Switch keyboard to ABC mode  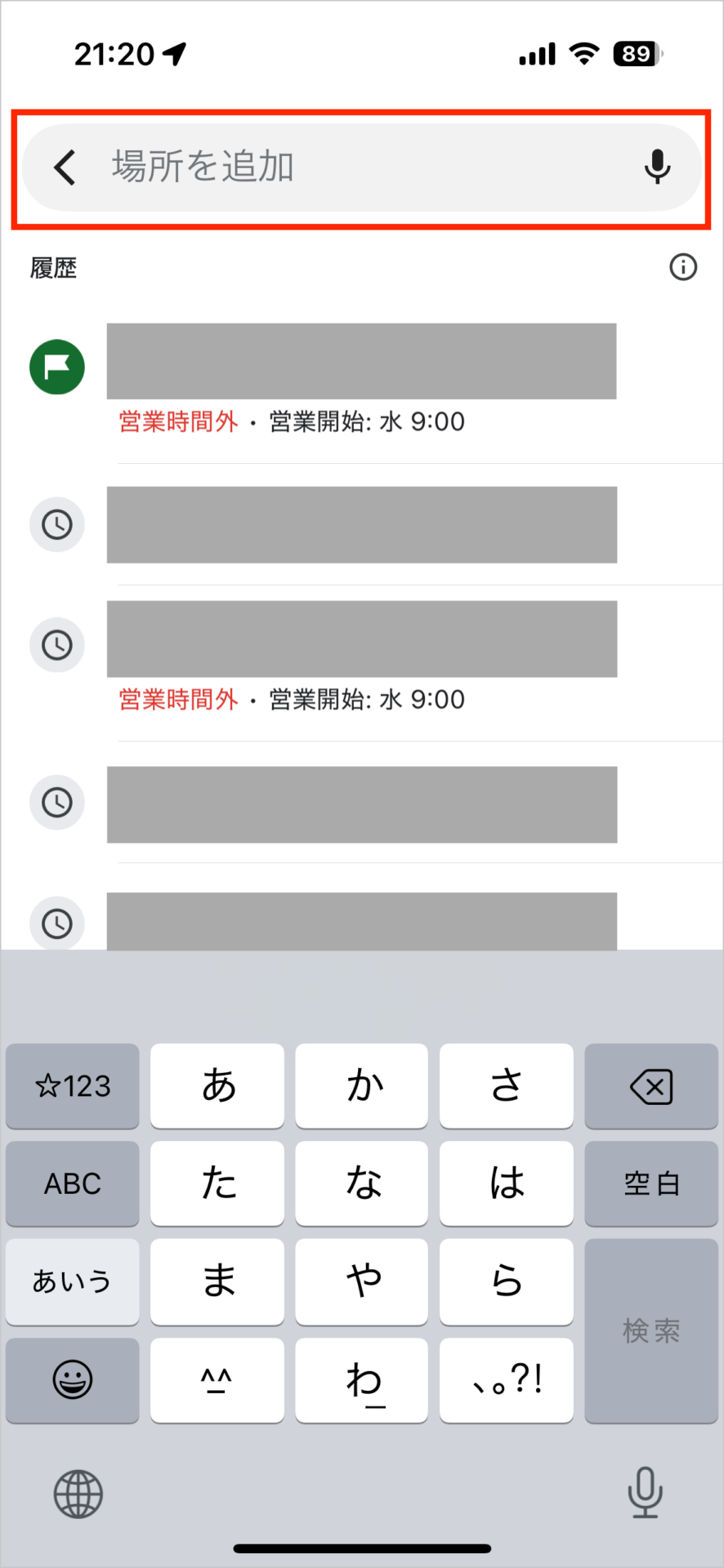(x=73, y=1183)
